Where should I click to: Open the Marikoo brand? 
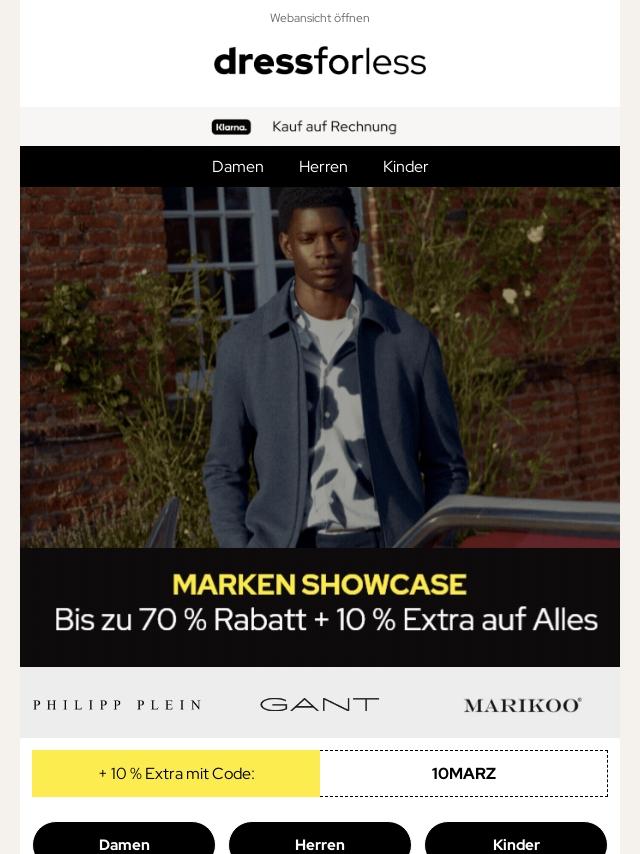click(x=522, y=705)
